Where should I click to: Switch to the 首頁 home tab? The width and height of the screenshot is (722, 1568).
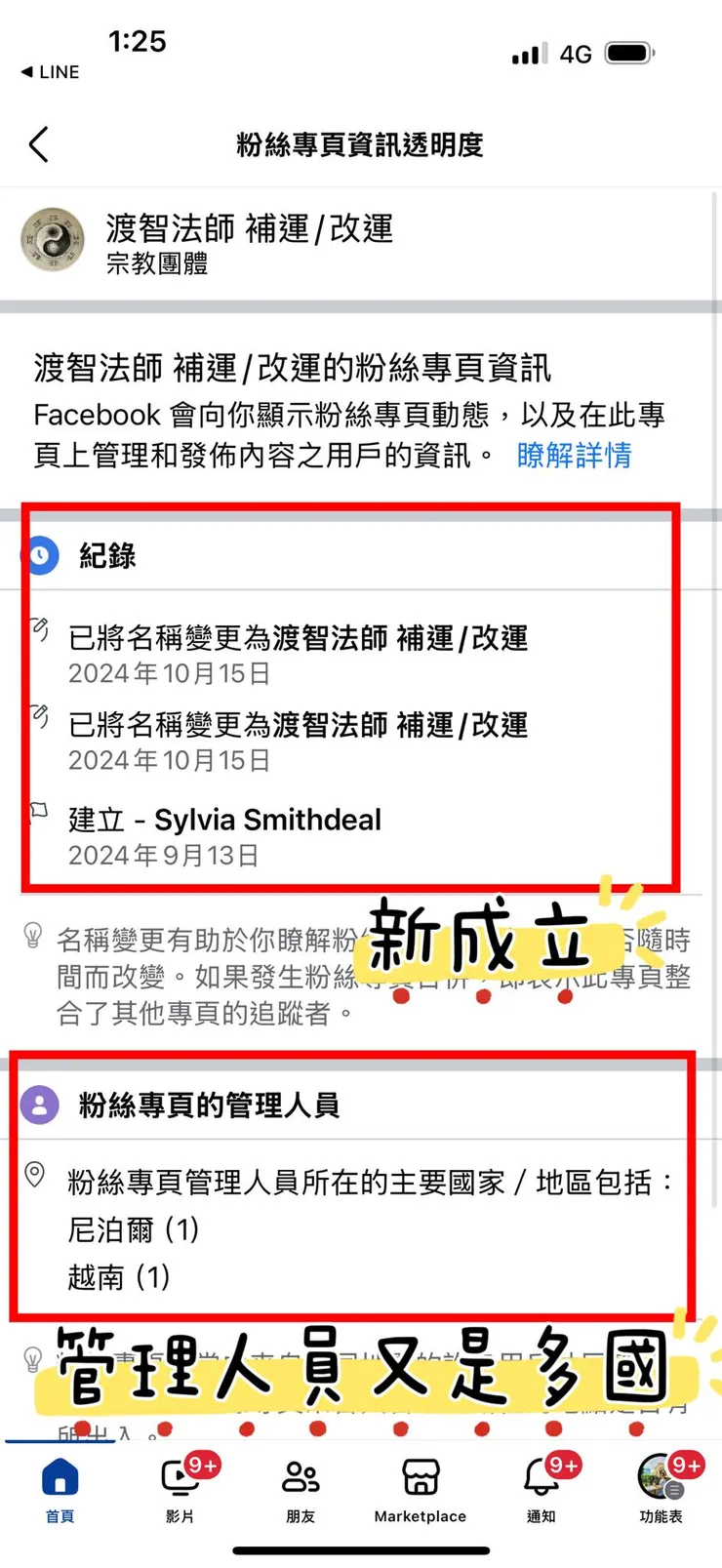60,1476
